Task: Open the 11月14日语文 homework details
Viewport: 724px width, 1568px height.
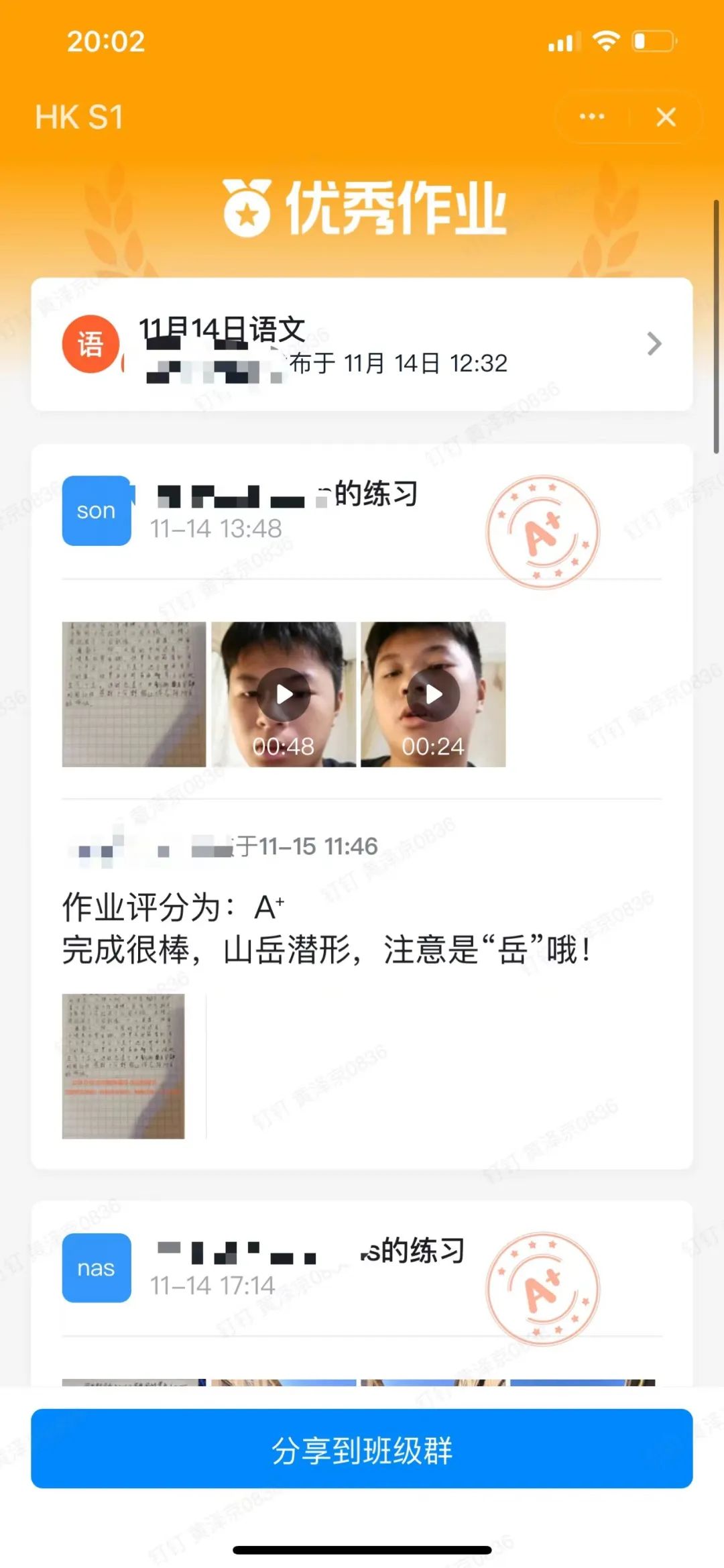Action: 361,344
